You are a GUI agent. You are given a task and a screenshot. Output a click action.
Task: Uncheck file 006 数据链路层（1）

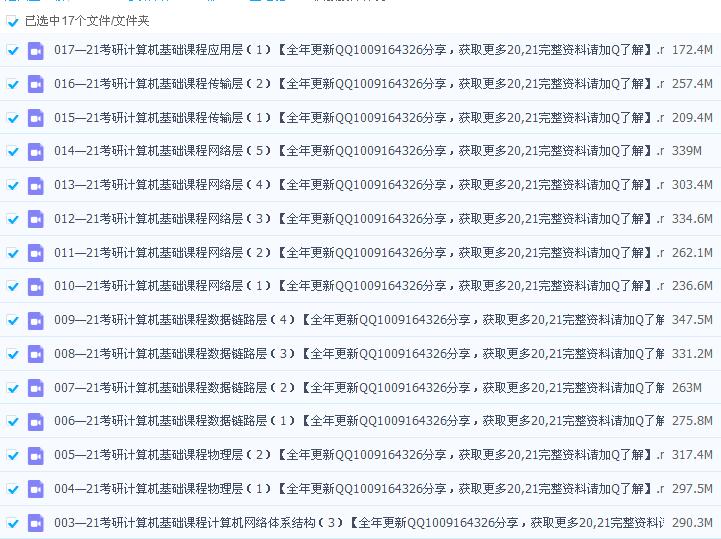[x=12, y=422]
